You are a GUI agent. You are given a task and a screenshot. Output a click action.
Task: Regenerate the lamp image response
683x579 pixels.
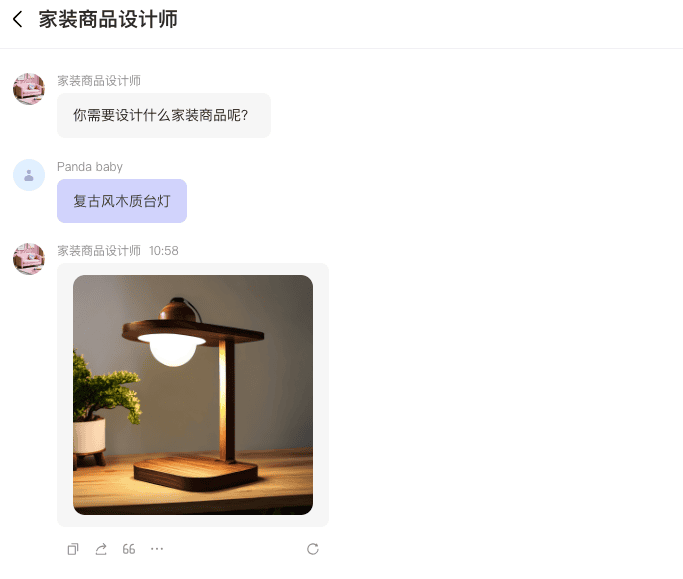(312, 549)
